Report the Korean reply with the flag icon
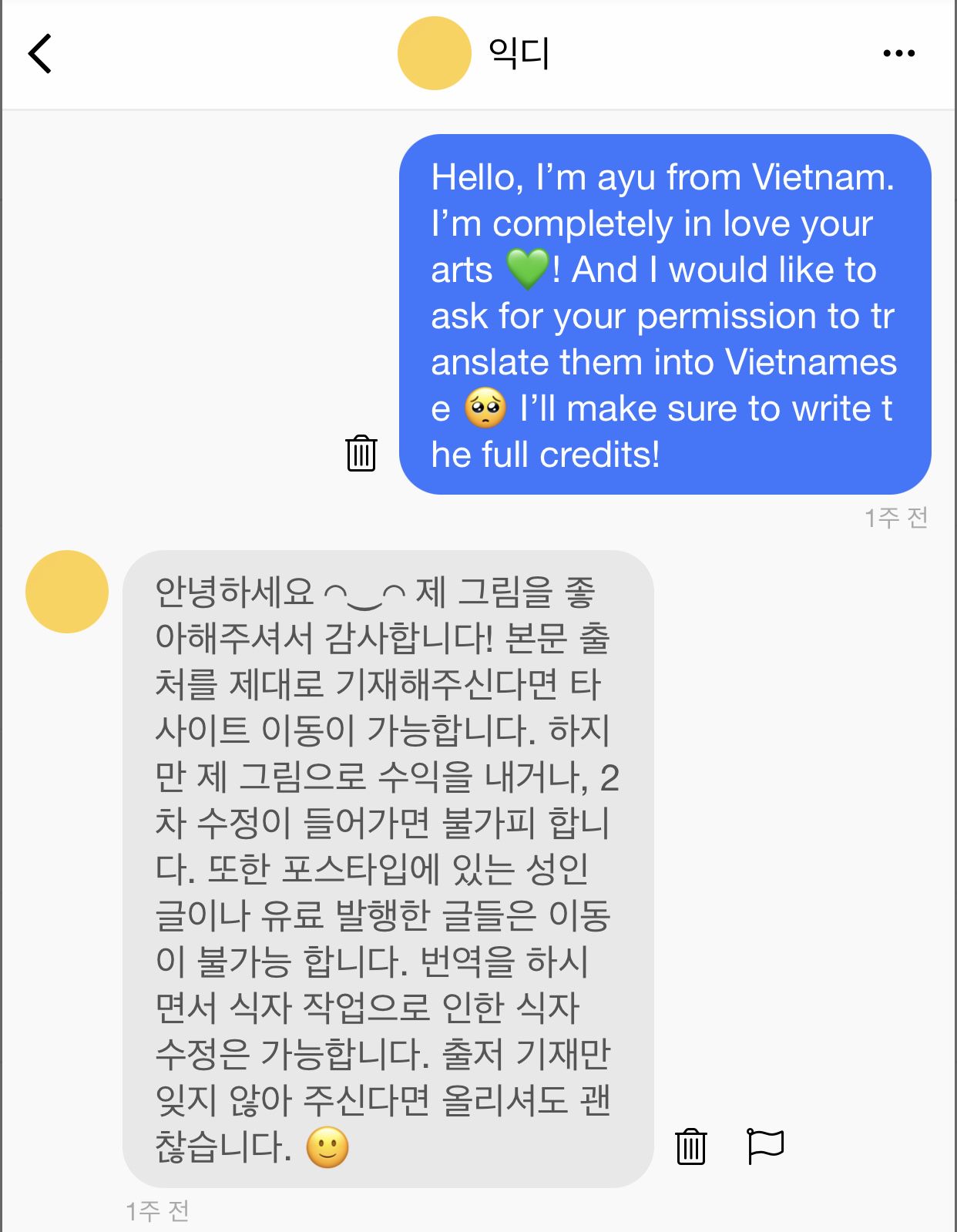Viewport: 957px width, 1232px height. (x=765, y=1146)
